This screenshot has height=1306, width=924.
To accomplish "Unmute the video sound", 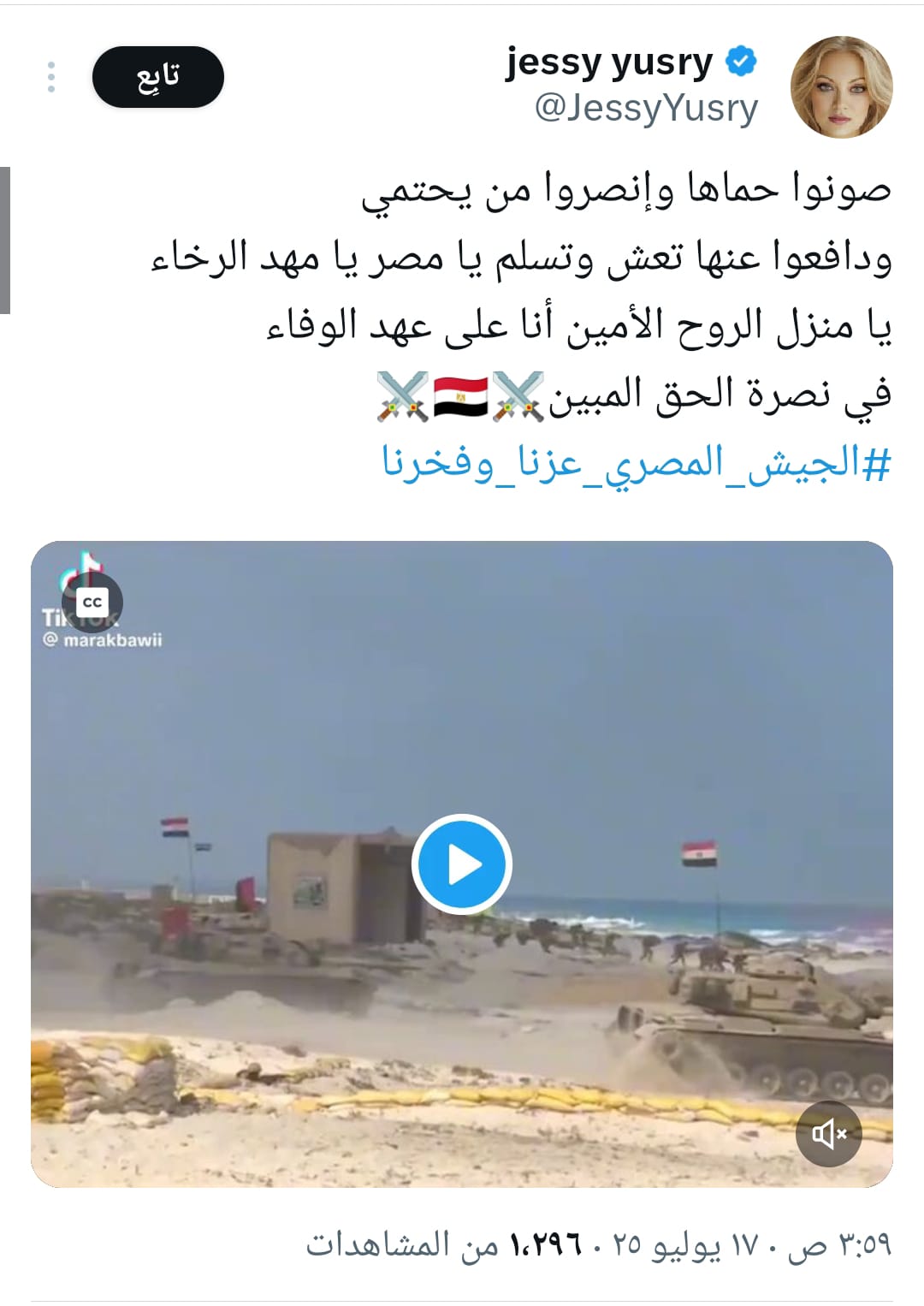I will (828, 1134).
